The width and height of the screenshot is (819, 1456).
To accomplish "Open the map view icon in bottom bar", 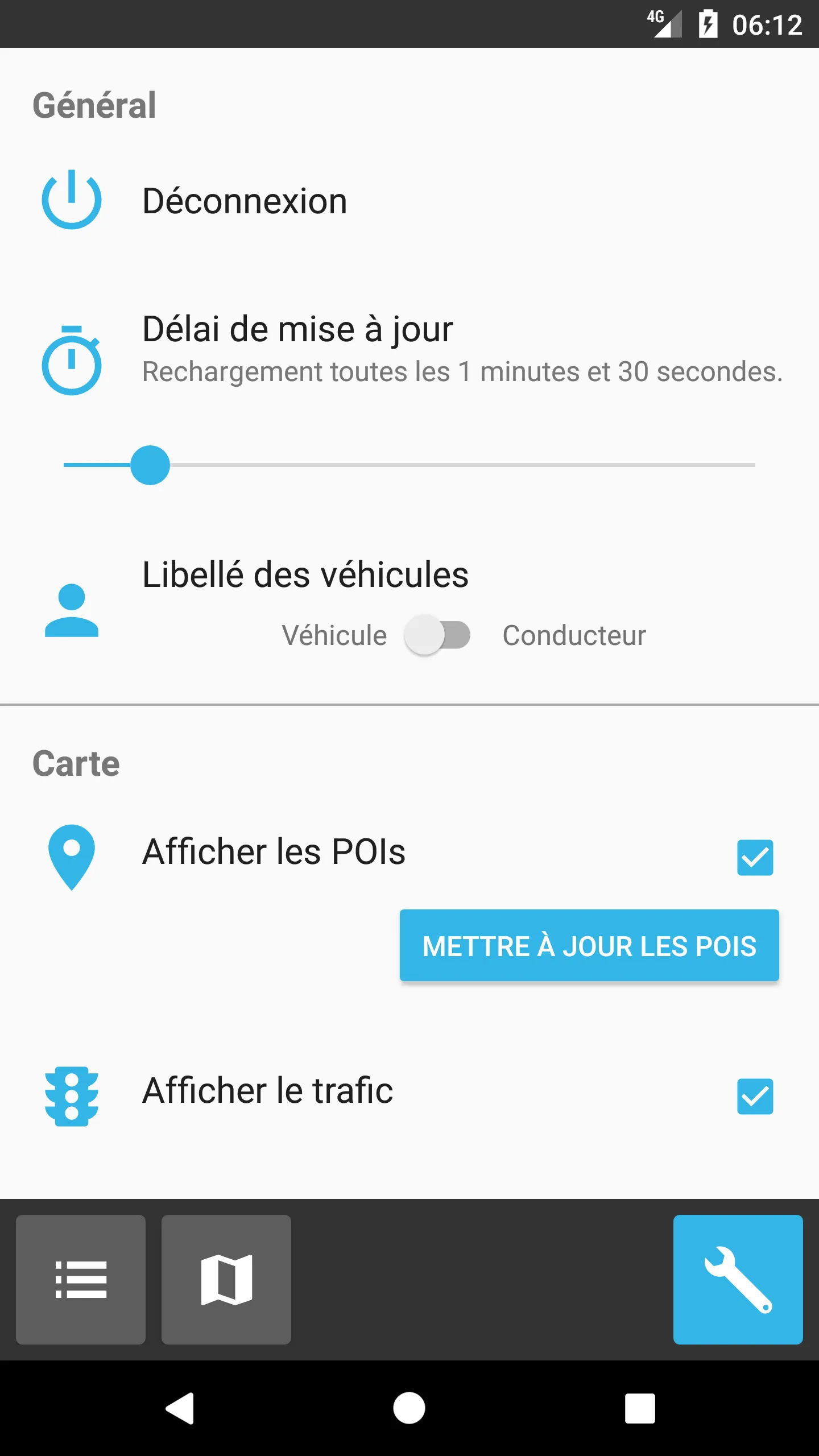I will (226, 1280).
